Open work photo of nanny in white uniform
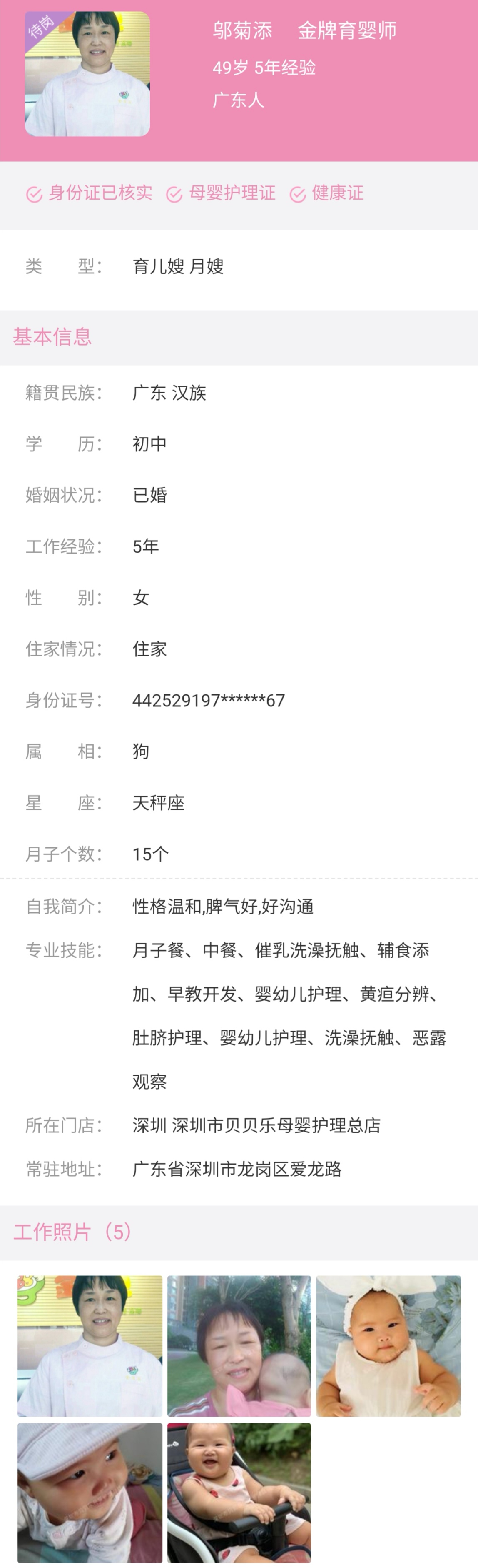The image size is (478, 1568). [90, 1346]
